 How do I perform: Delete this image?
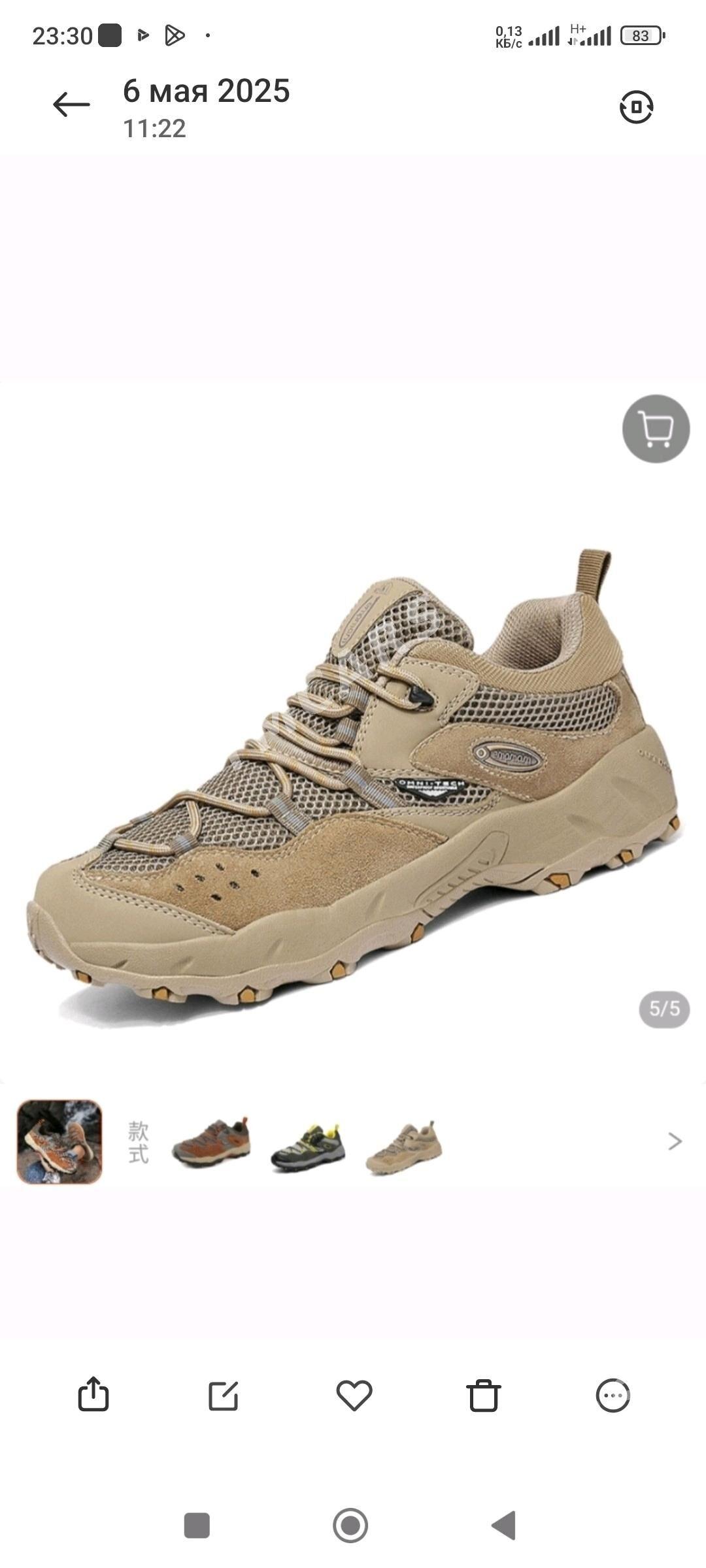point(484,1396)
